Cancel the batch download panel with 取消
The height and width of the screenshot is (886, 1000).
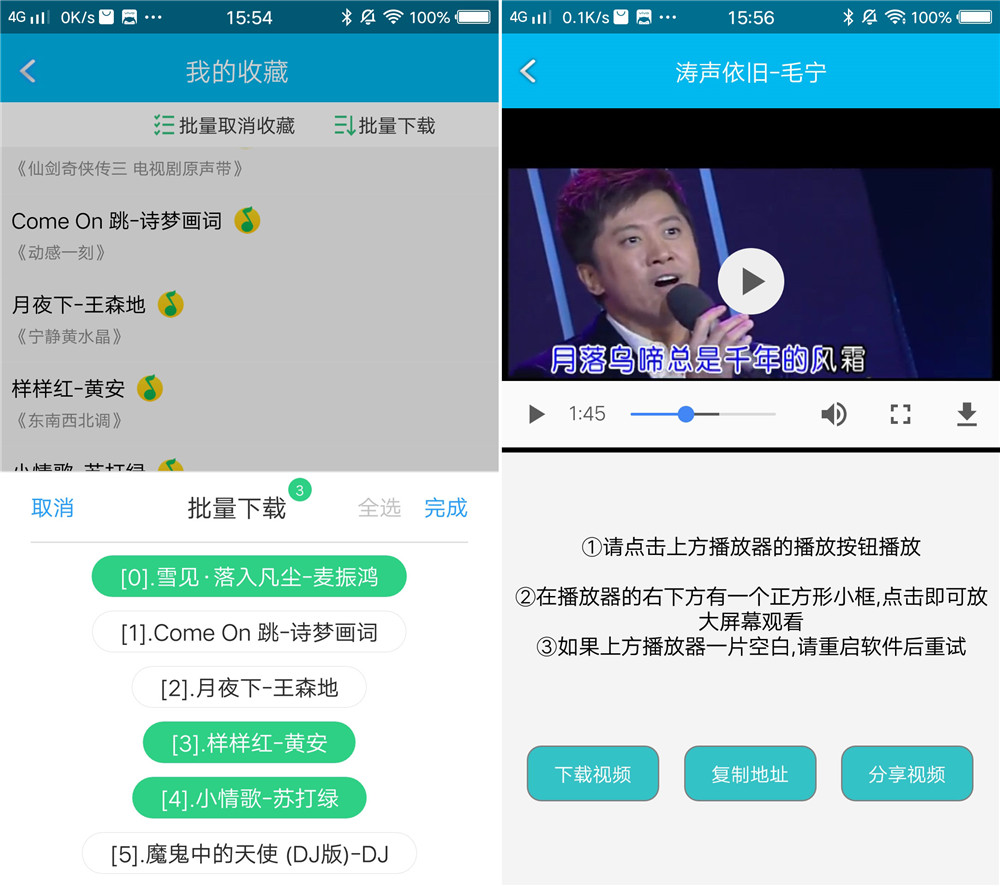[52, 508]
